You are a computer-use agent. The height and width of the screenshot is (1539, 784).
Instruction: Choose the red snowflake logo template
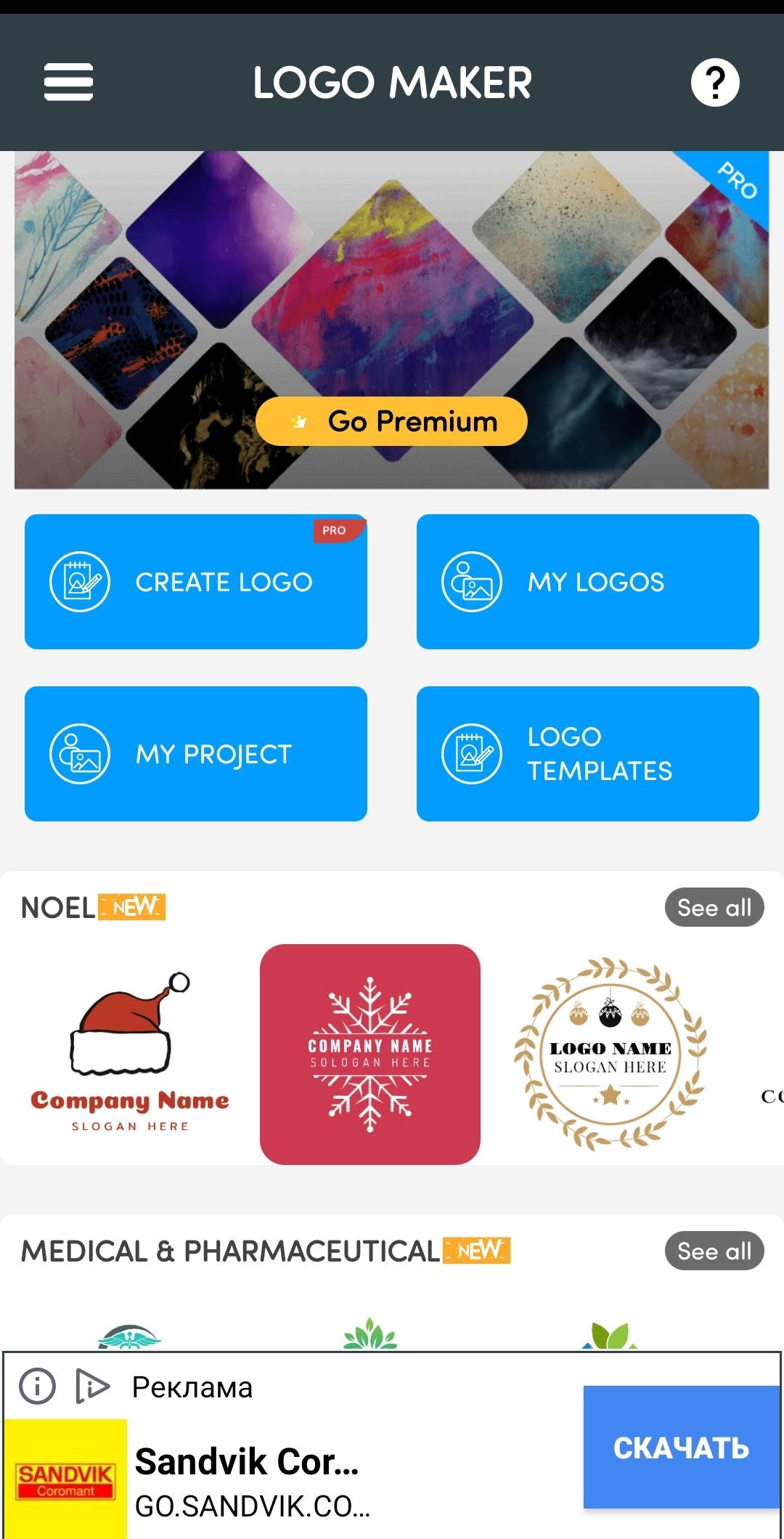point(370,1054)
